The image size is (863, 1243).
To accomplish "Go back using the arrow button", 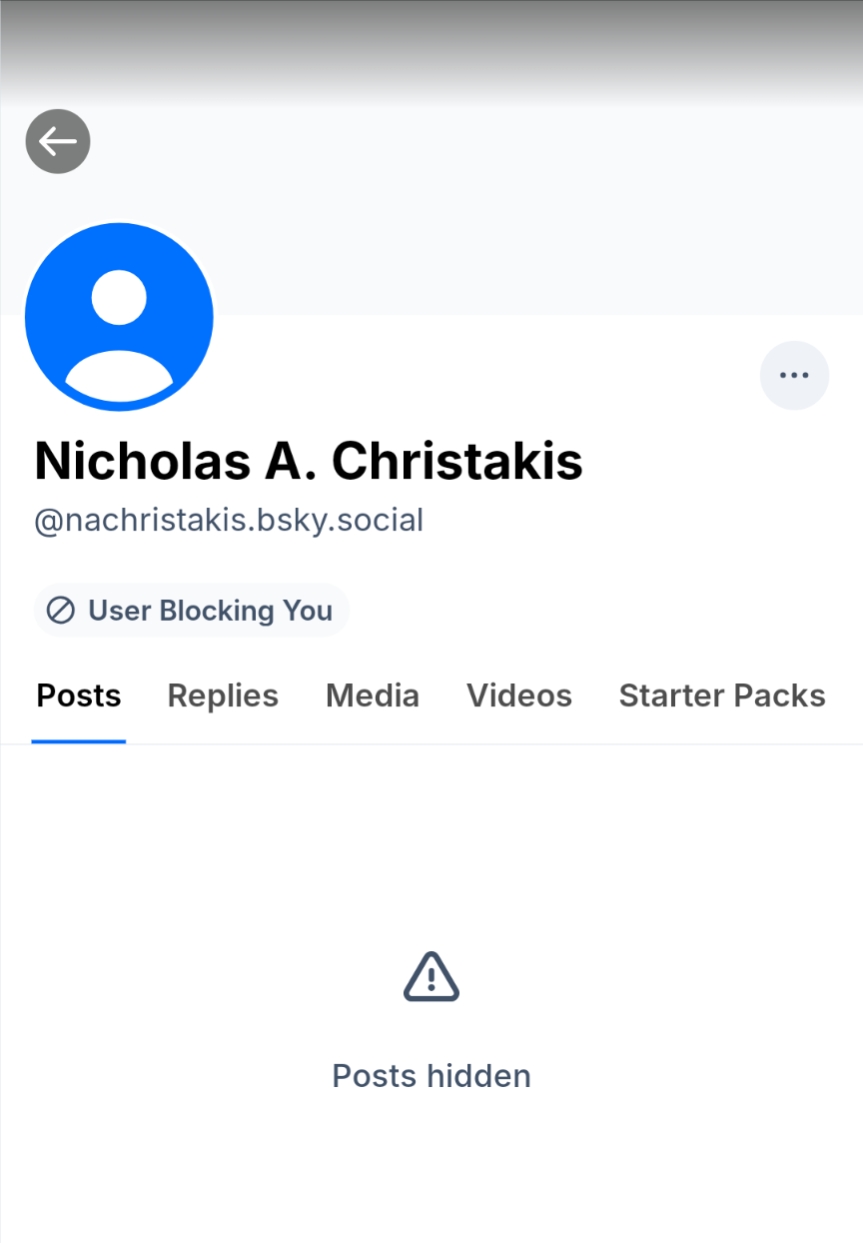I will pos(58,141).
